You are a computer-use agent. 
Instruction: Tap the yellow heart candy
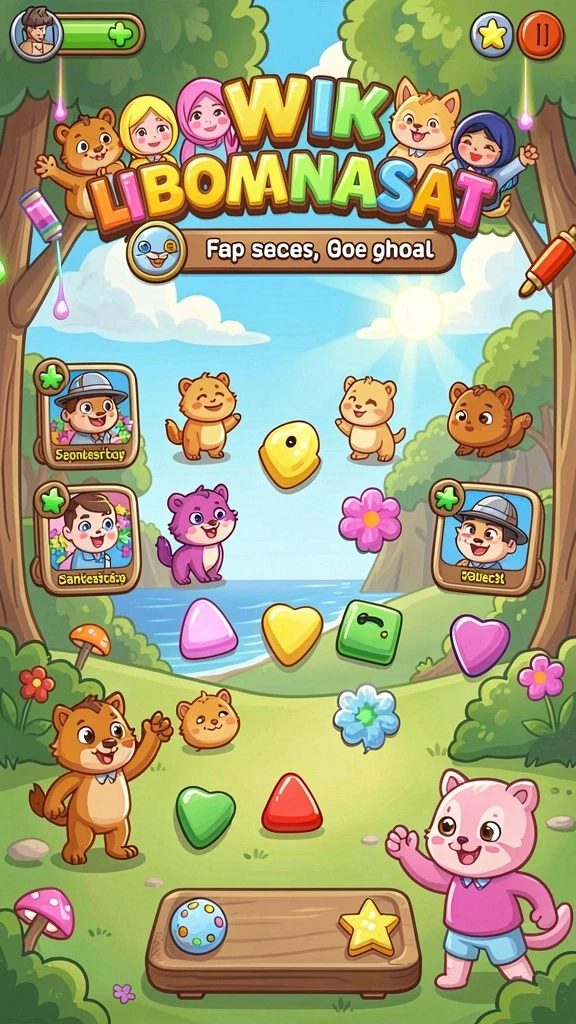click(x=291, y=633)
